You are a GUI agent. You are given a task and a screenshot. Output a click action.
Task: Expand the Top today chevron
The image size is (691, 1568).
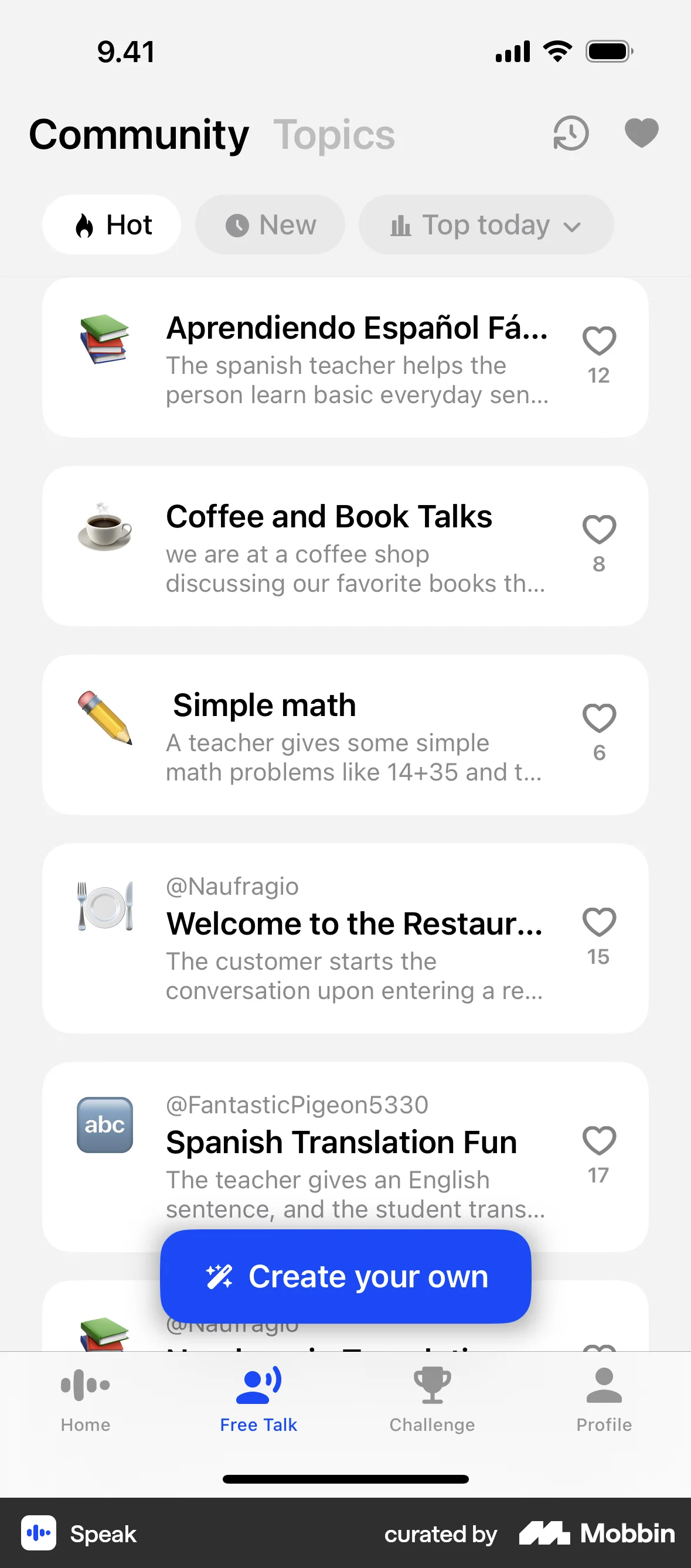pos(571,226)
